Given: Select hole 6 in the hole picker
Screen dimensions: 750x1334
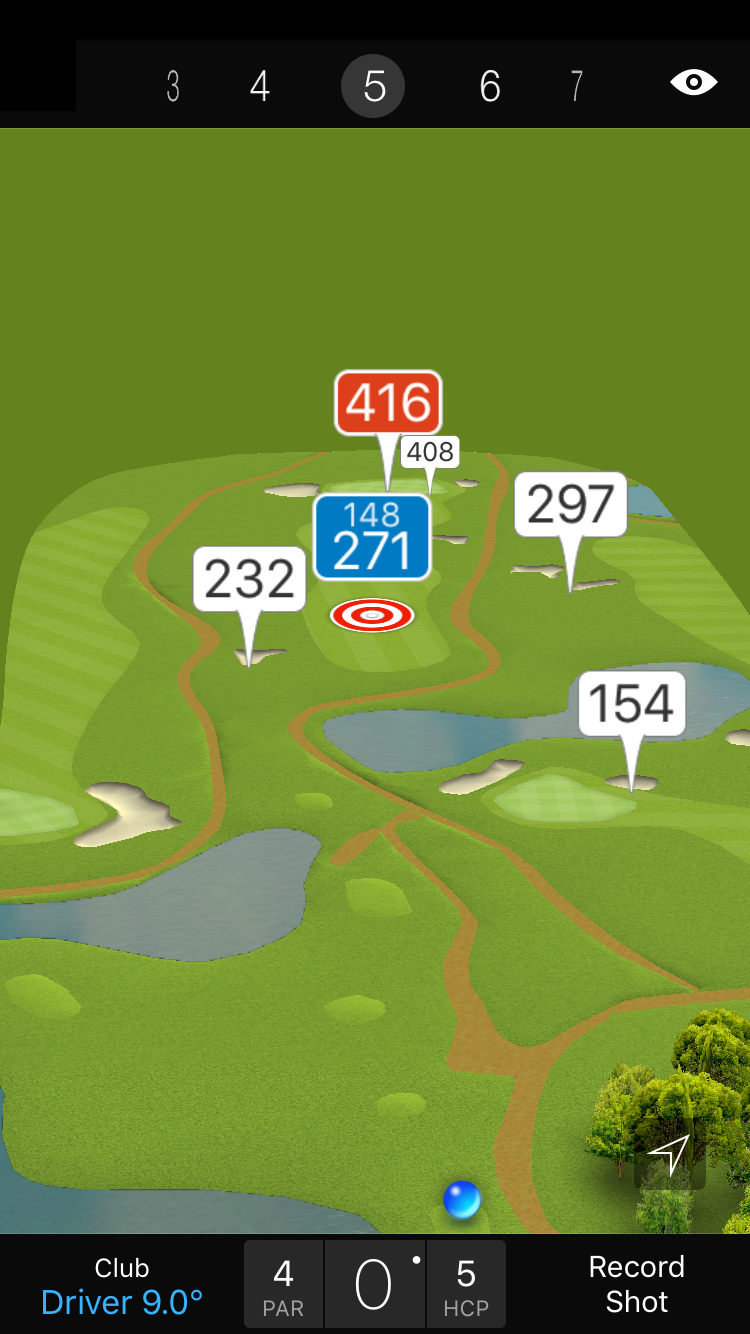Looking at the screenshot, I should [489, 87].
